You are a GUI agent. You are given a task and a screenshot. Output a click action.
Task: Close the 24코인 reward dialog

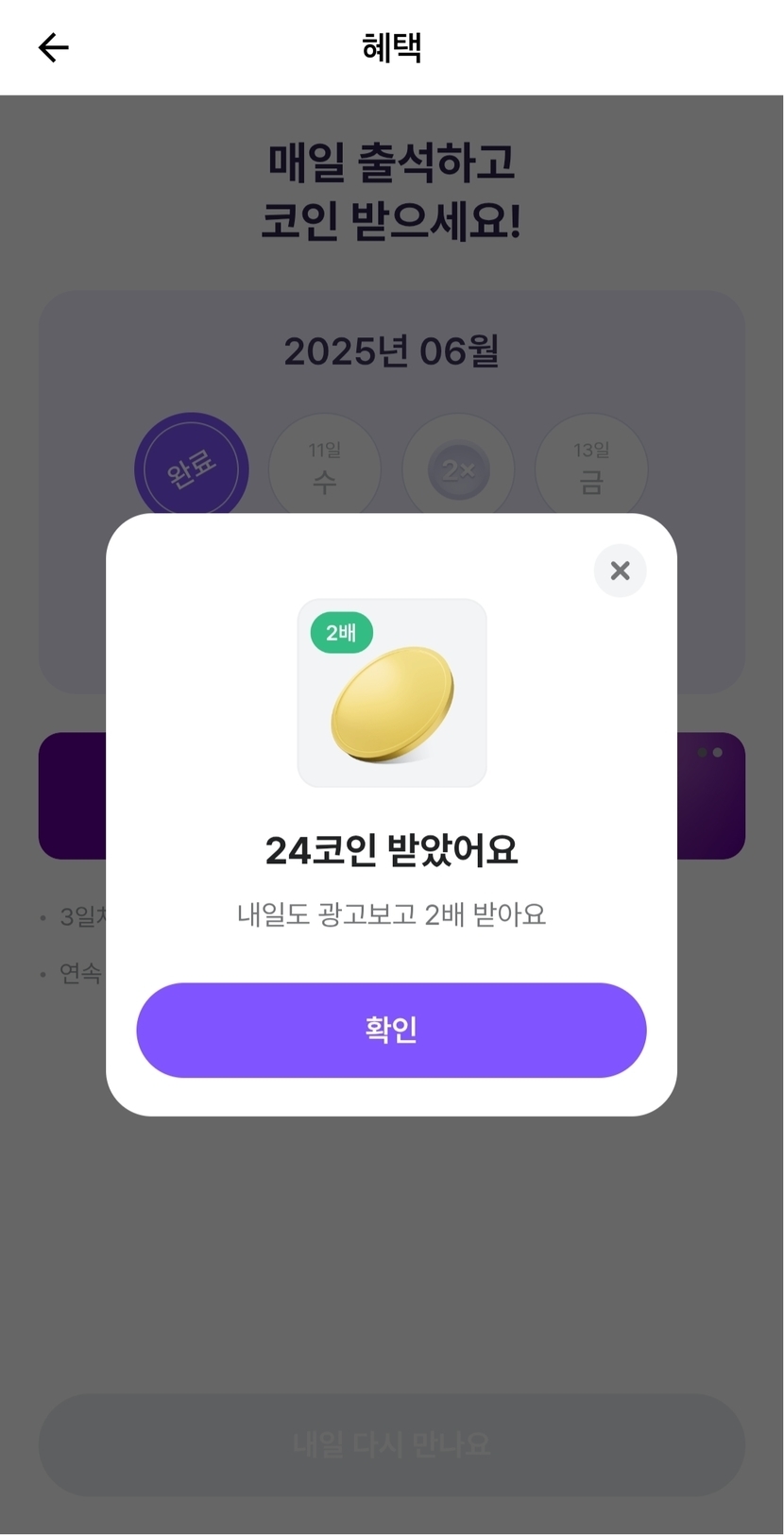[x=620, y=571]
